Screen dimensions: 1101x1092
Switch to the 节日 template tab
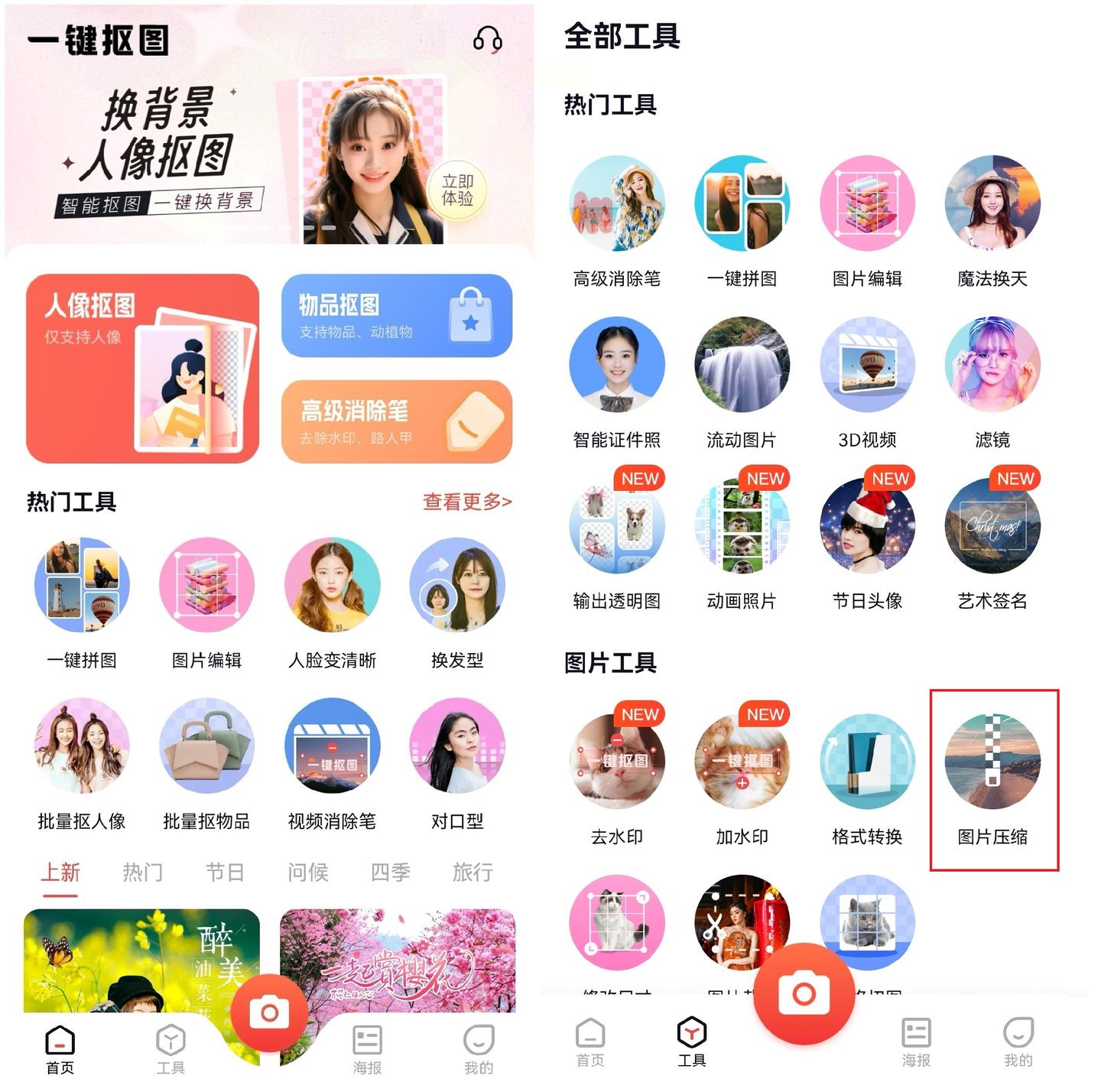[x=225, y=873]
